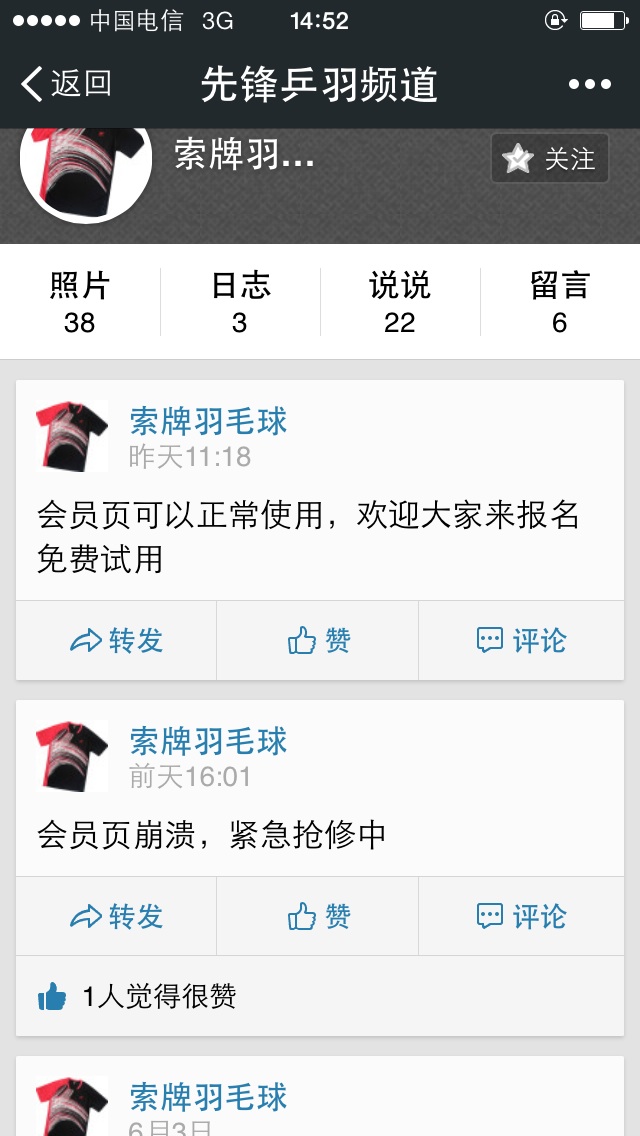Comment on the 会员页崩溃 post
The image size is (640, 1136).
(x=521, y=916)
